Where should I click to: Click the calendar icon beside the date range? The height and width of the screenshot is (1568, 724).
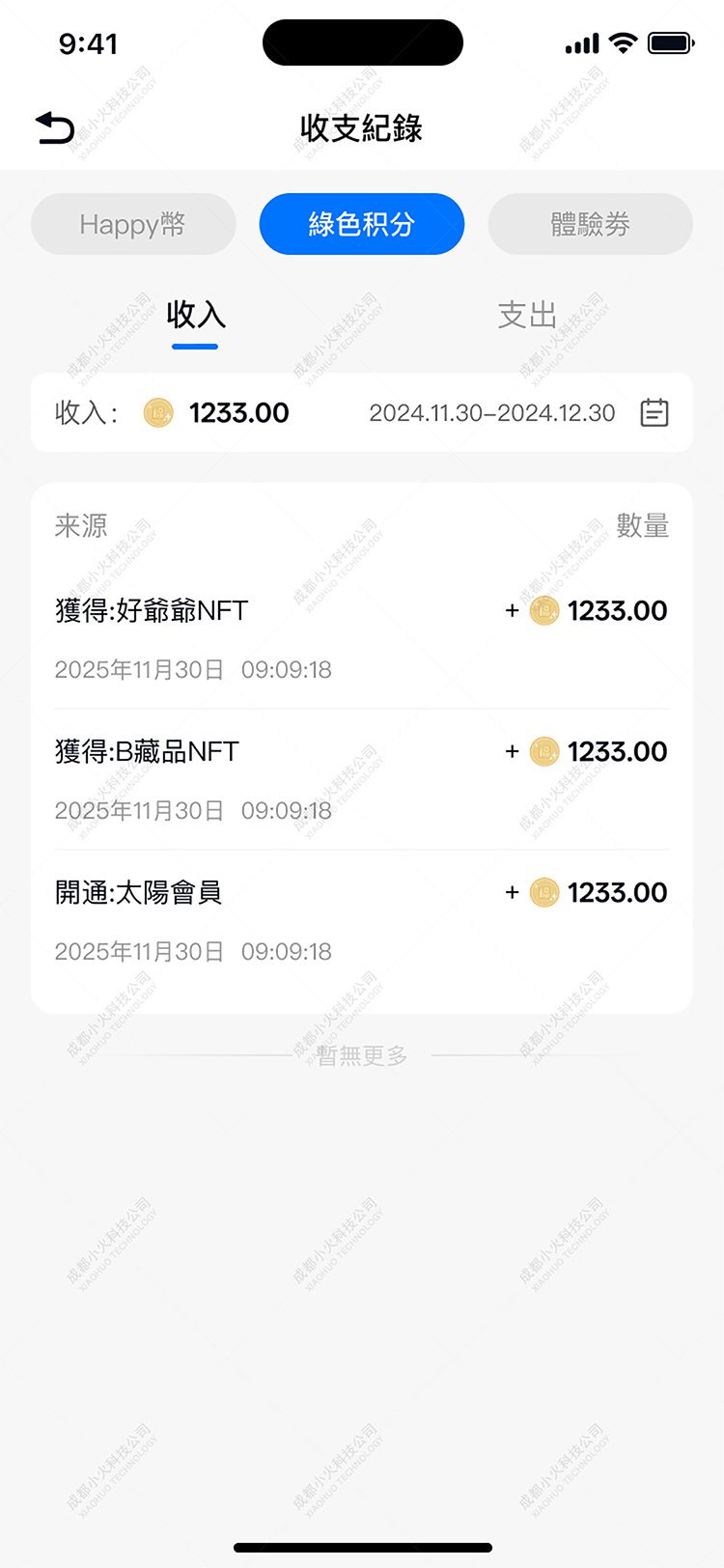pos(654,412)
